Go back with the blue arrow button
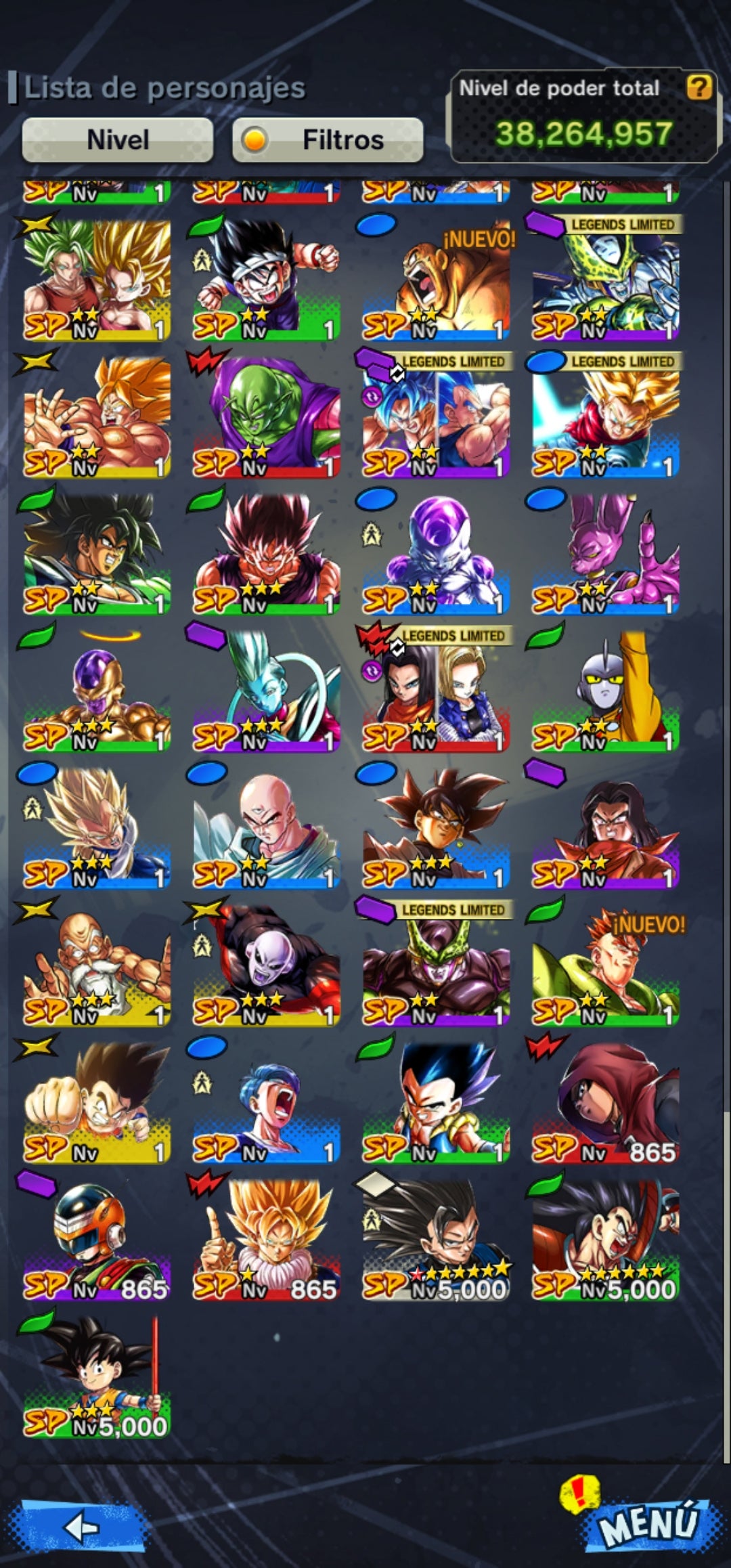Image resolution: width=731 pixels, height=1568 pixels. tap(83, 1527)
